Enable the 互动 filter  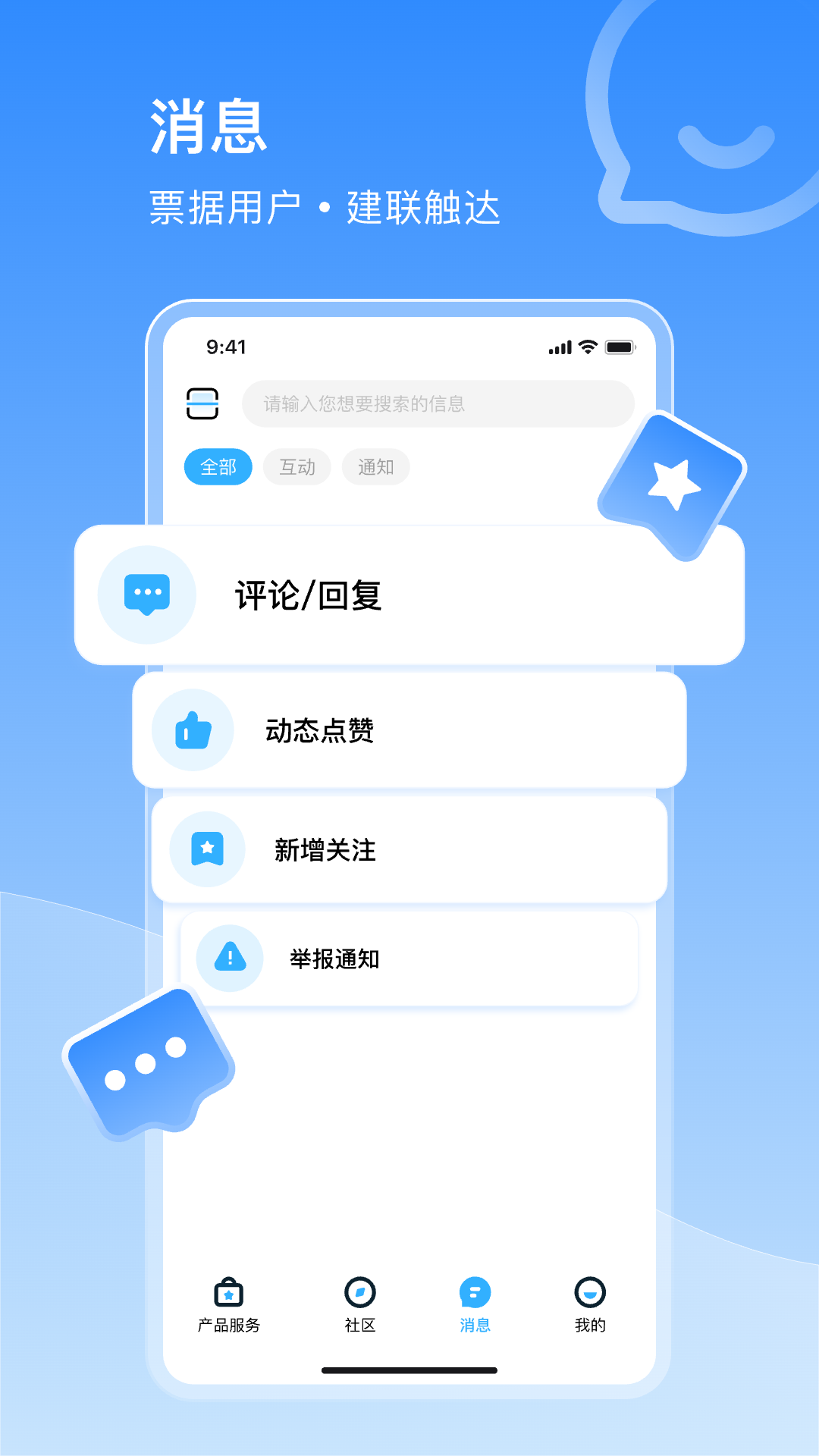tap(297, 467)
